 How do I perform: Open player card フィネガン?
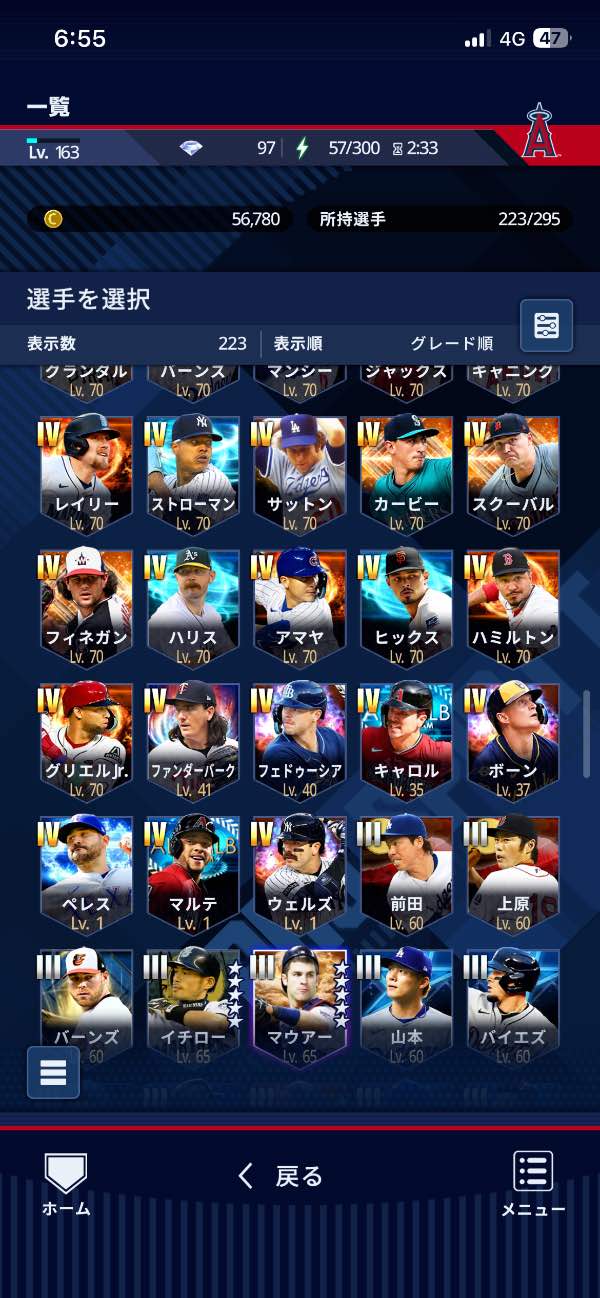tap(86, 605)
